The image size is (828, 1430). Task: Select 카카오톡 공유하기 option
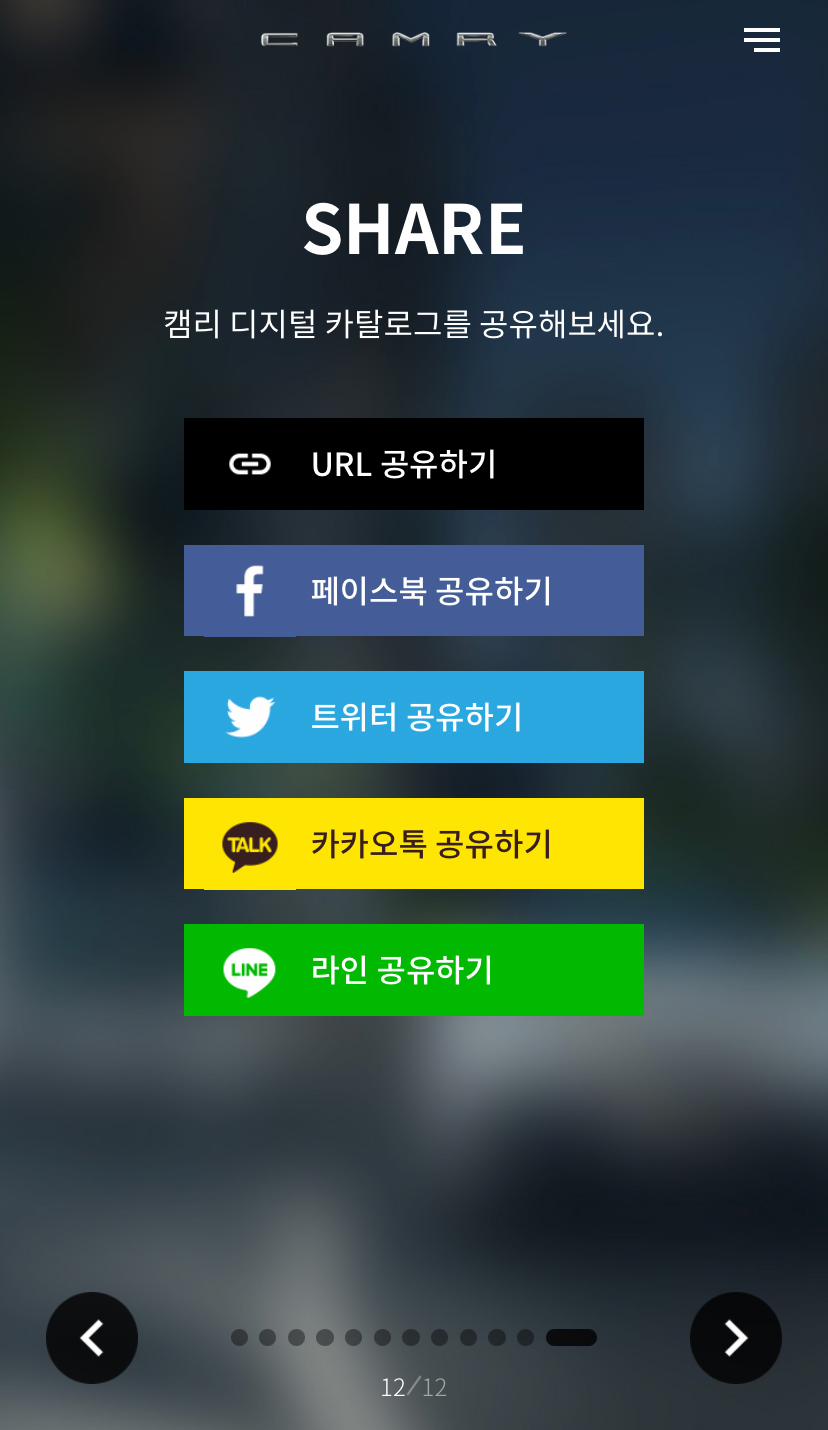click(413, 843)
